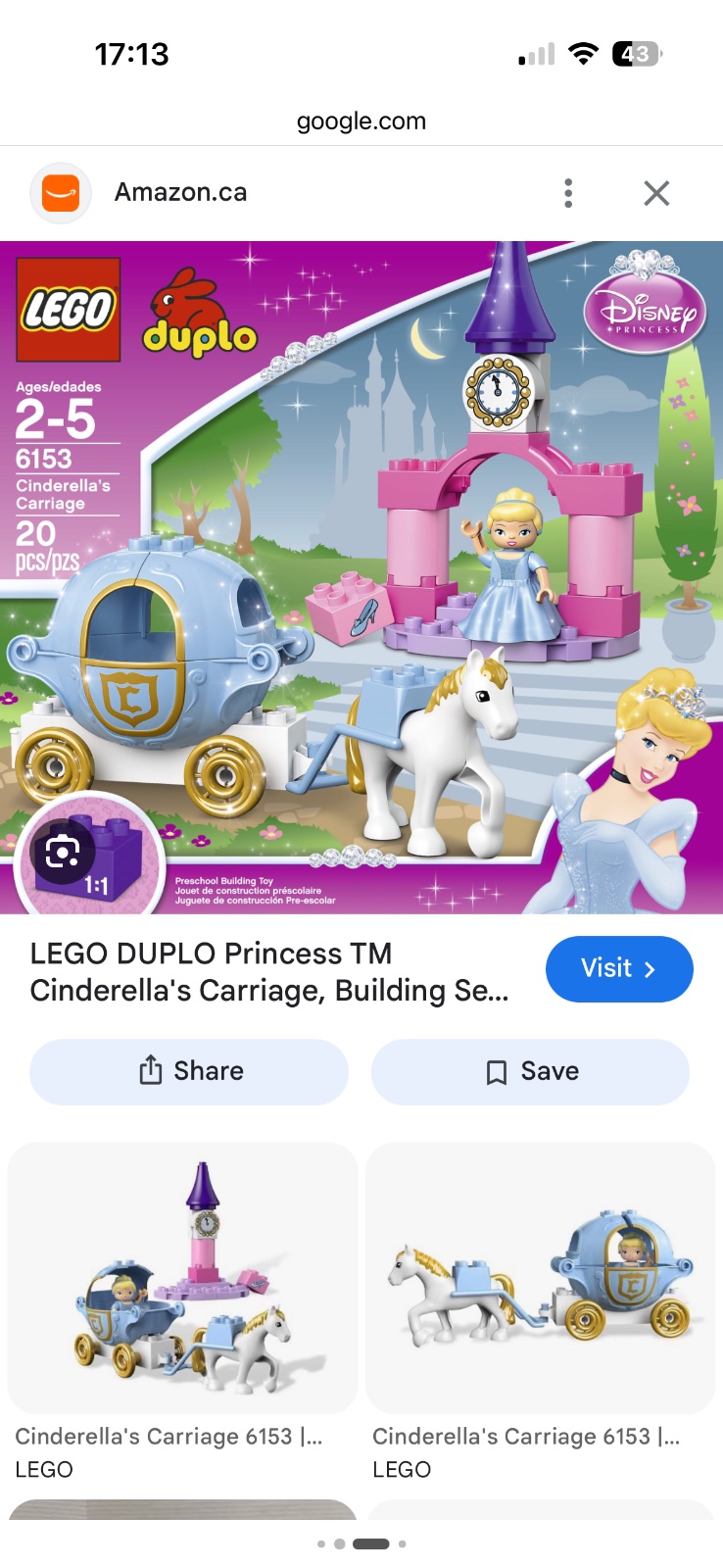Search this image with Google Lens
Screen dimensions: 723x1568
[63, 852]
